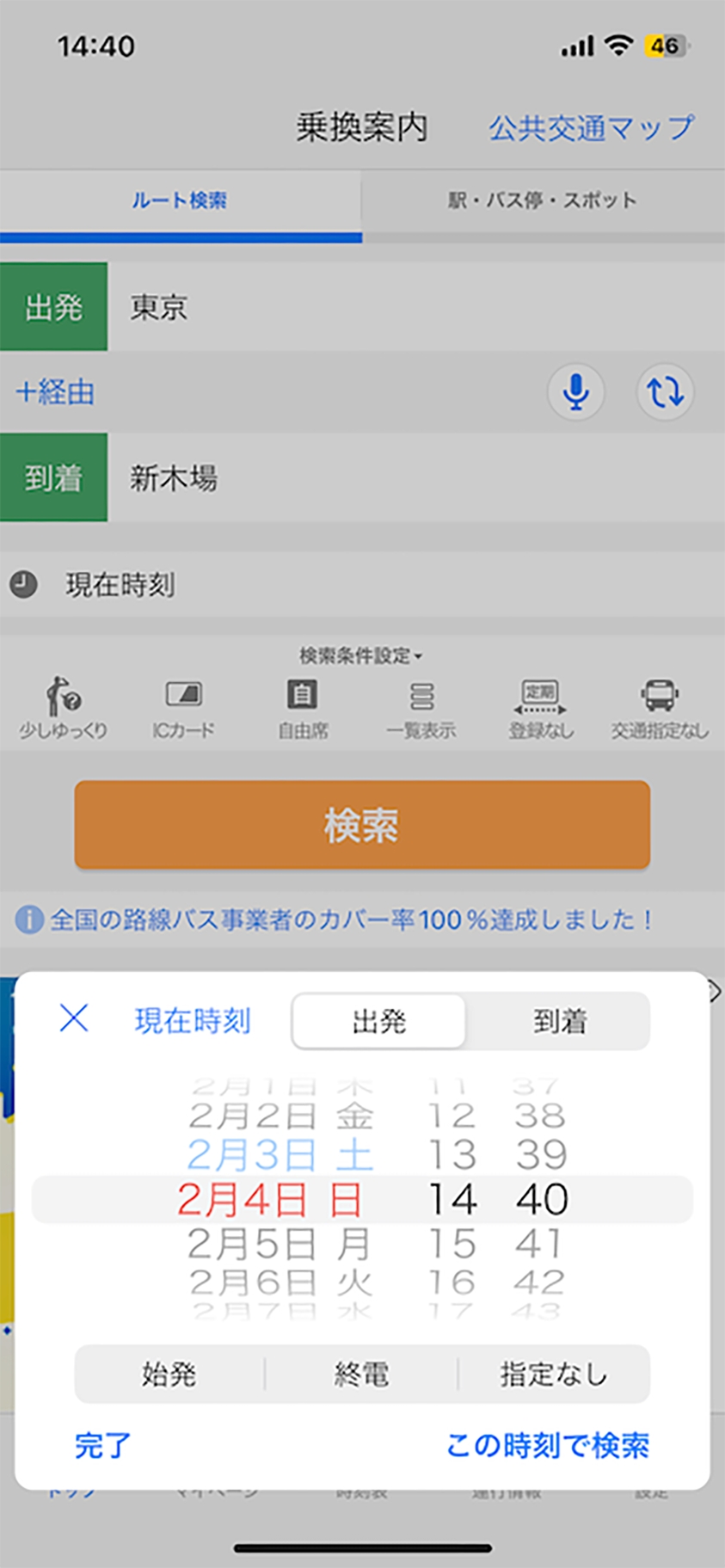
Task: Switch to the 到着 segment
Action: point(560,1021)
